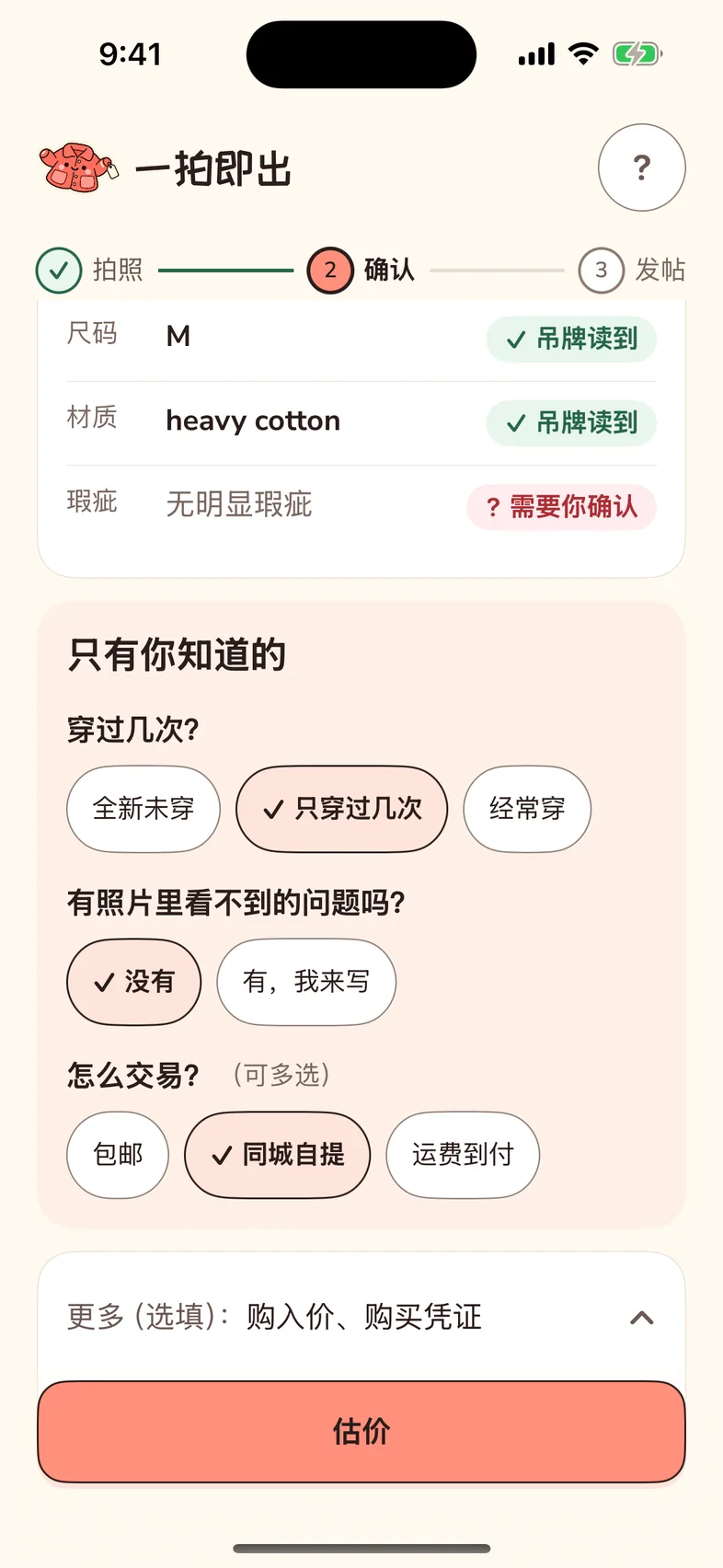723x1568 pixels.
Task: Tap the 没有 chip for hidden problems
Action: pyautogui.click(x=133, y=982)
